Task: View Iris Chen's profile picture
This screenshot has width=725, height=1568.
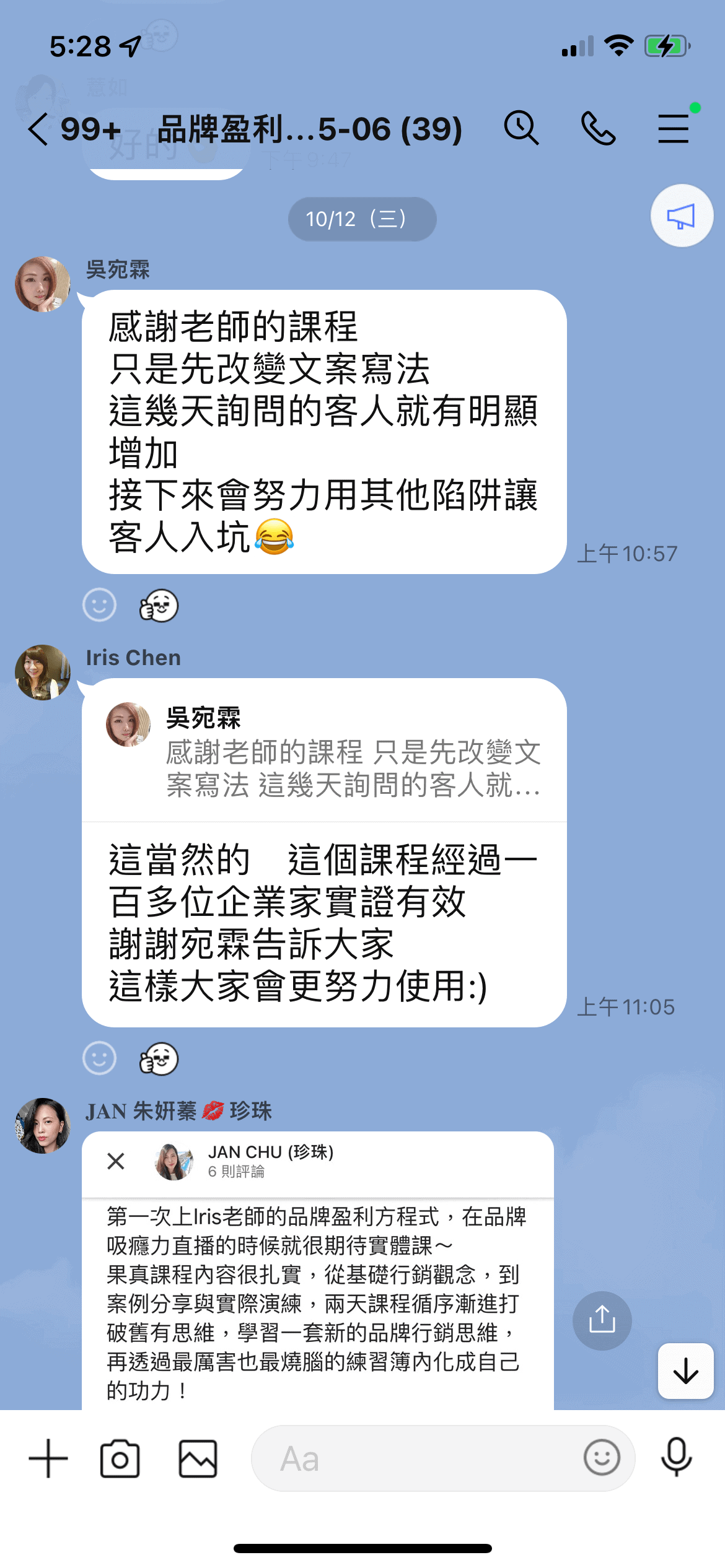Action: 42,673
